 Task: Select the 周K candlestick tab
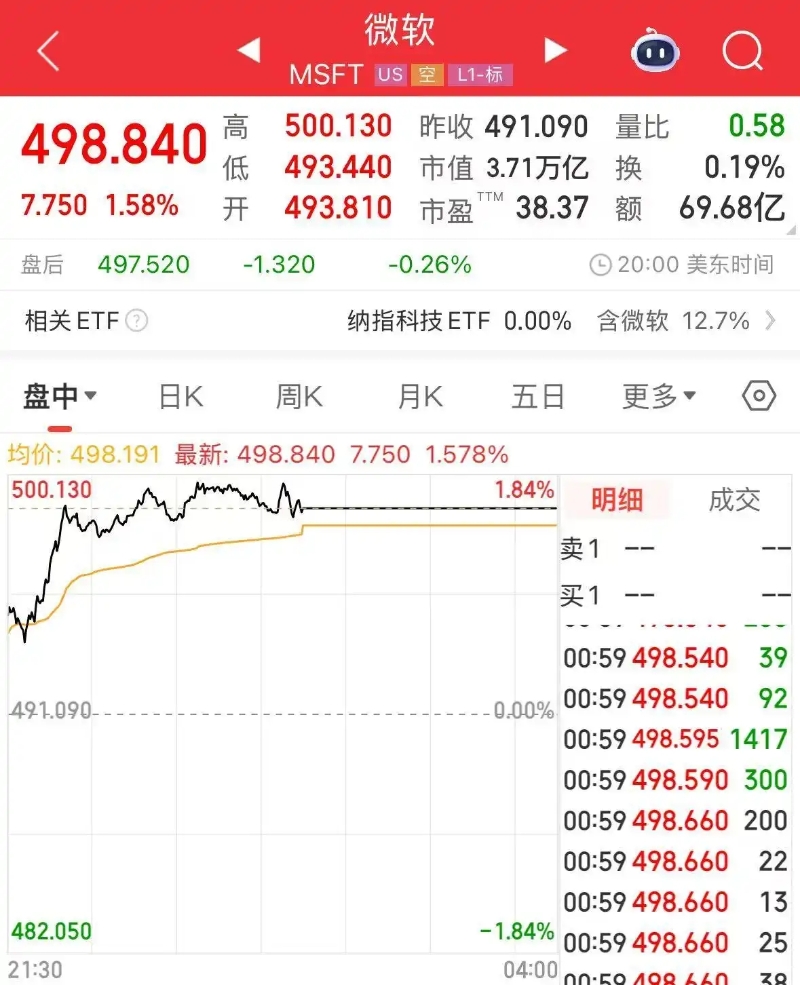[297, 396]
